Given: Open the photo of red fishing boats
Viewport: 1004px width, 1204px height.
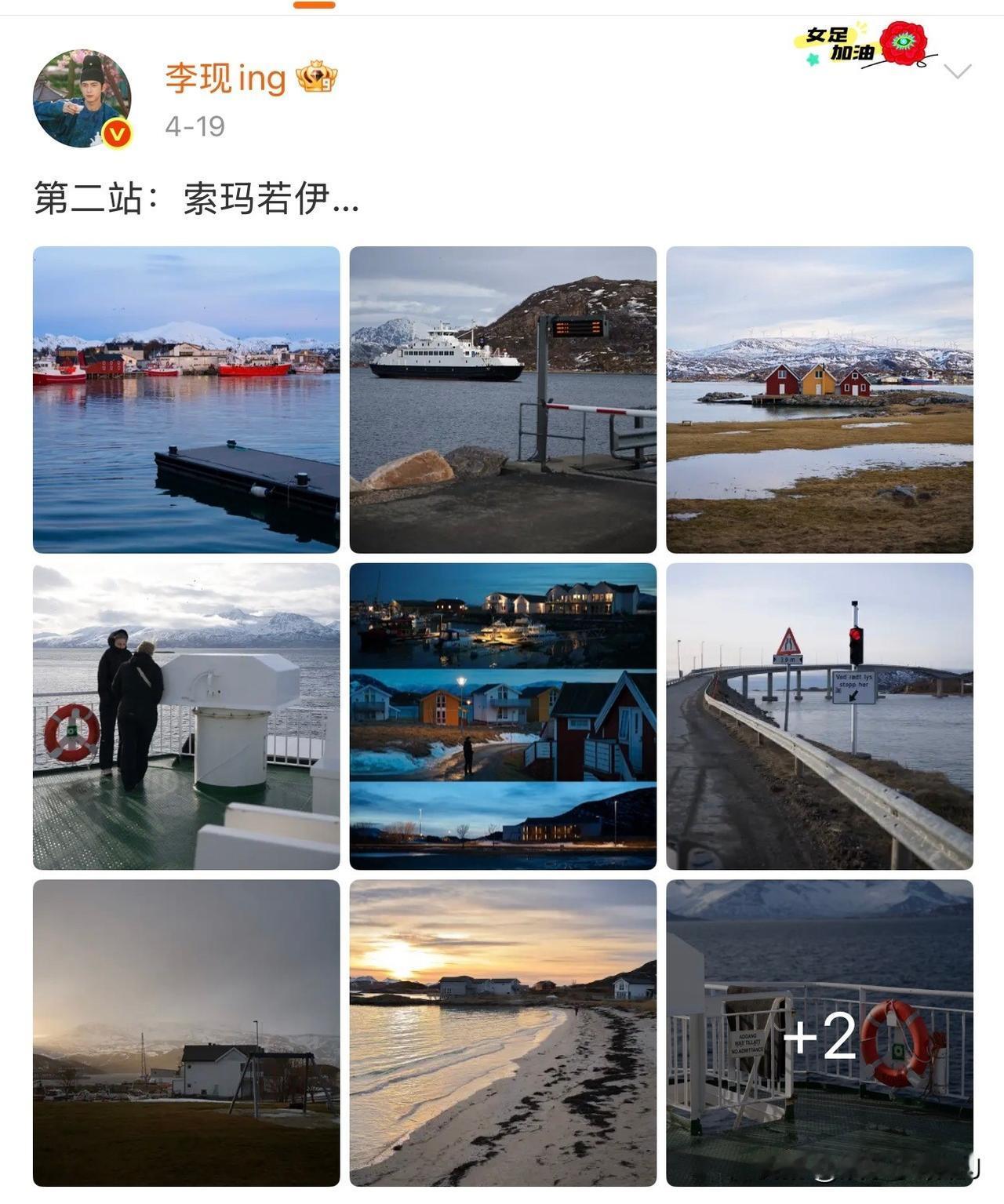Looking at the screenshot, I should click(186, 399).
